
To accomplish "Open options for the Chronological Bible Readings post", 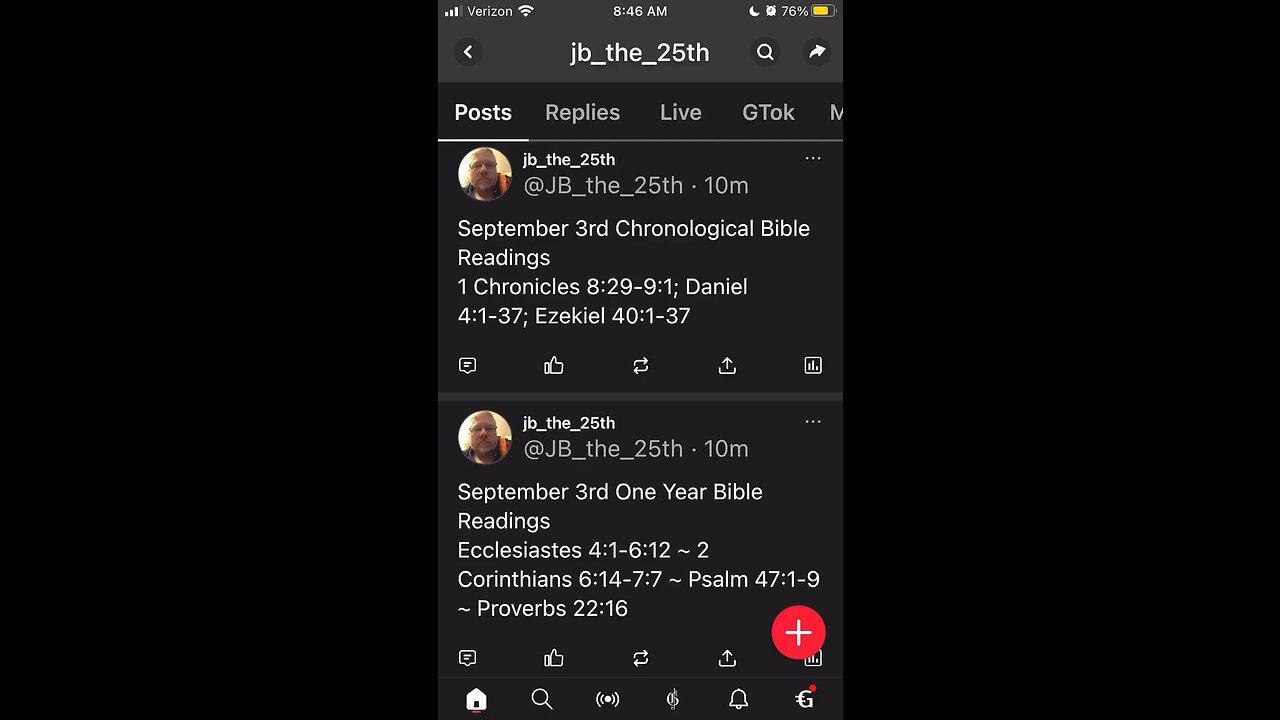I will (x=813, y=158).
